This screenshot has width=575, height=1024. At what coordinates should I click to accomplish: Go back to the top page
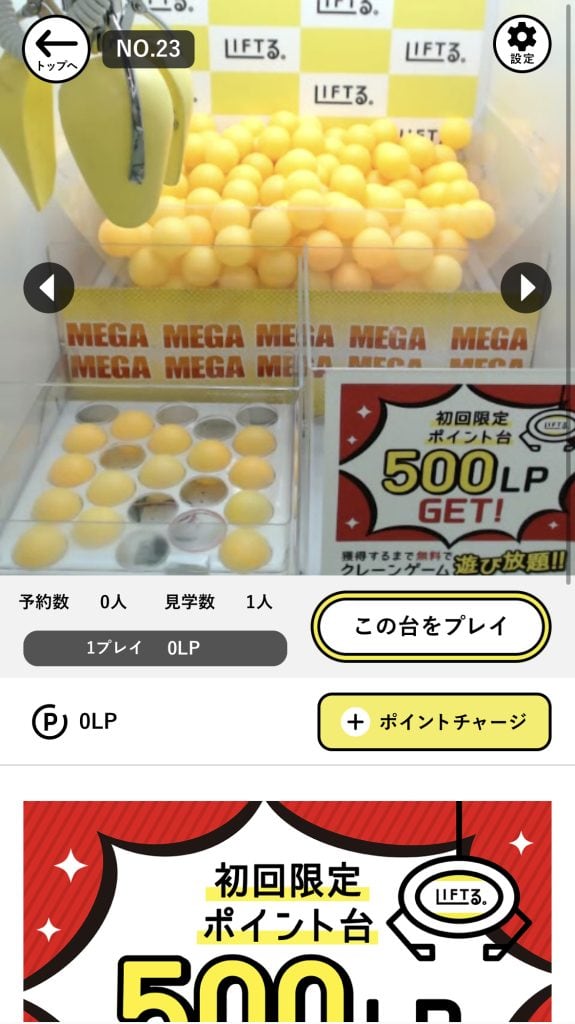(x=56, y=49)
